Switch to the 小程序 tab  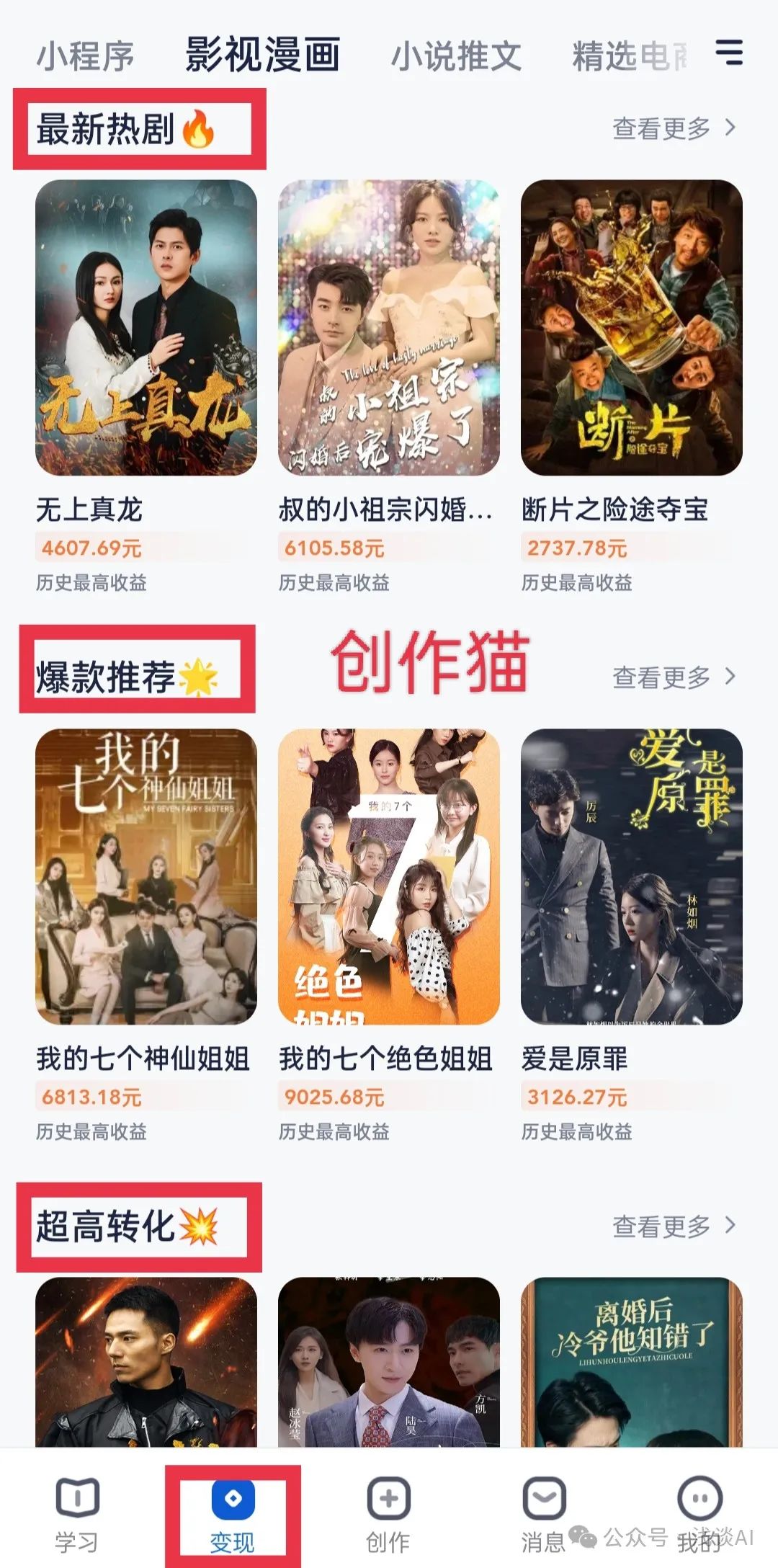coord(86,58)
